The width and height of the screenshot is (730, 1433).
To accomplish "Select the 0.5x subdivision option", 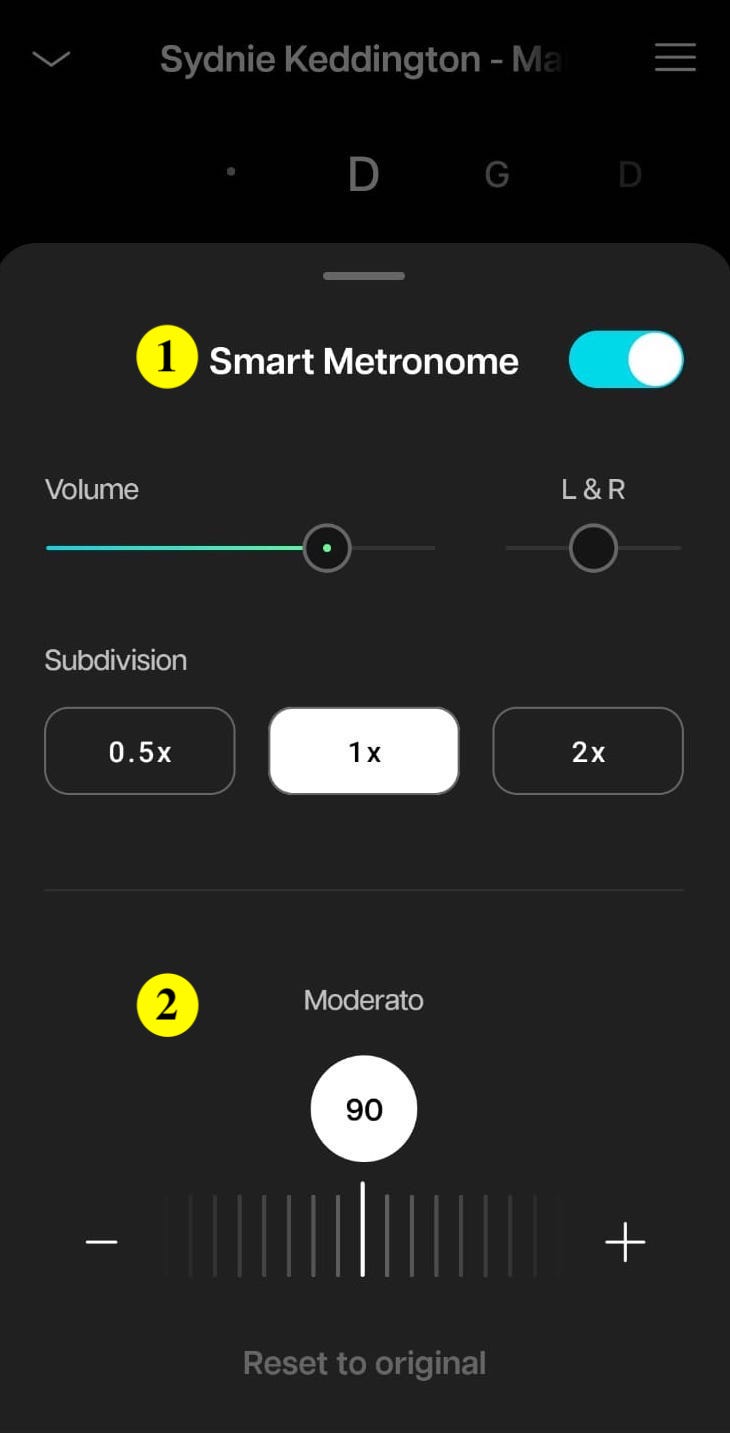I will point(139,751).
